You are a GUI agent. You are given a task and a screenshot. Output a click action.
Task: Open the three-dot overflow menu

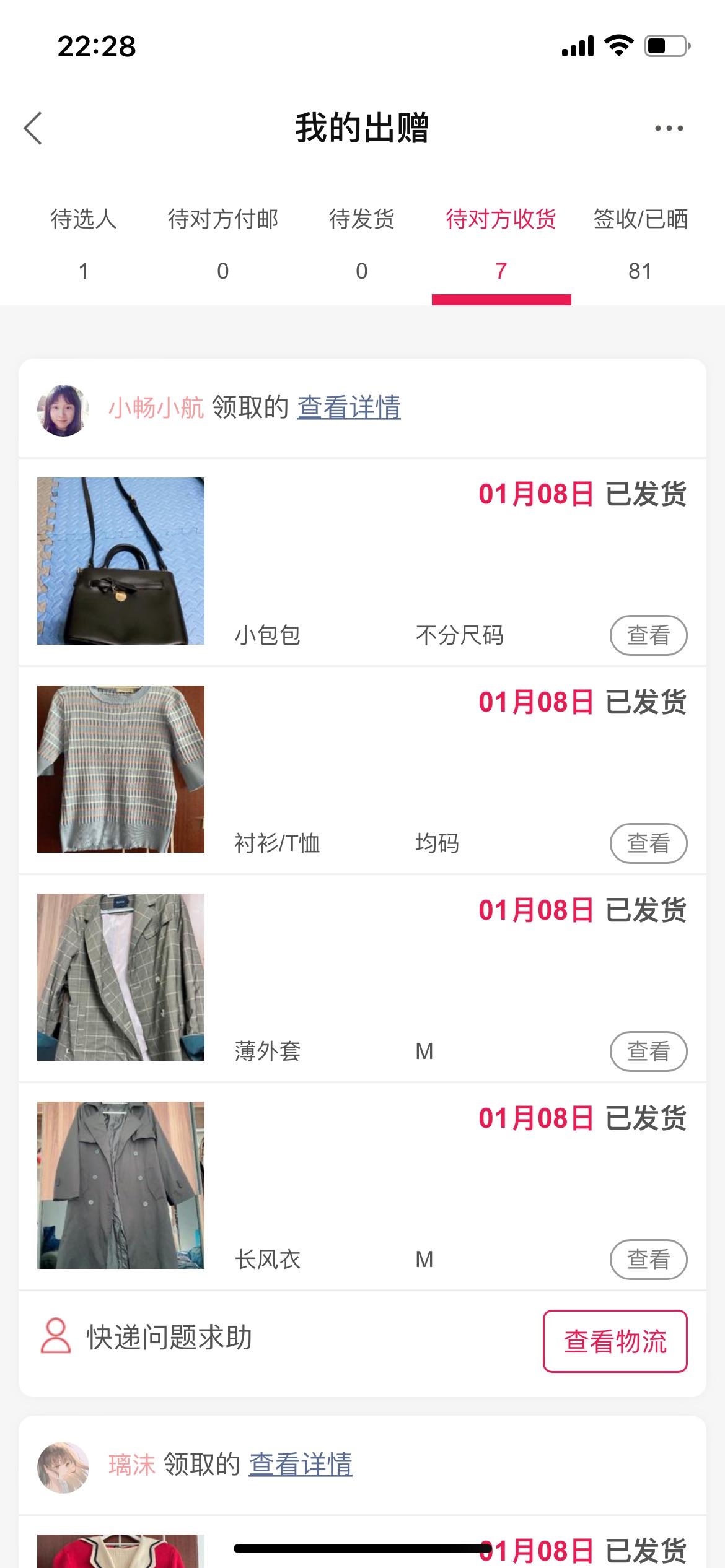point(669,128)
